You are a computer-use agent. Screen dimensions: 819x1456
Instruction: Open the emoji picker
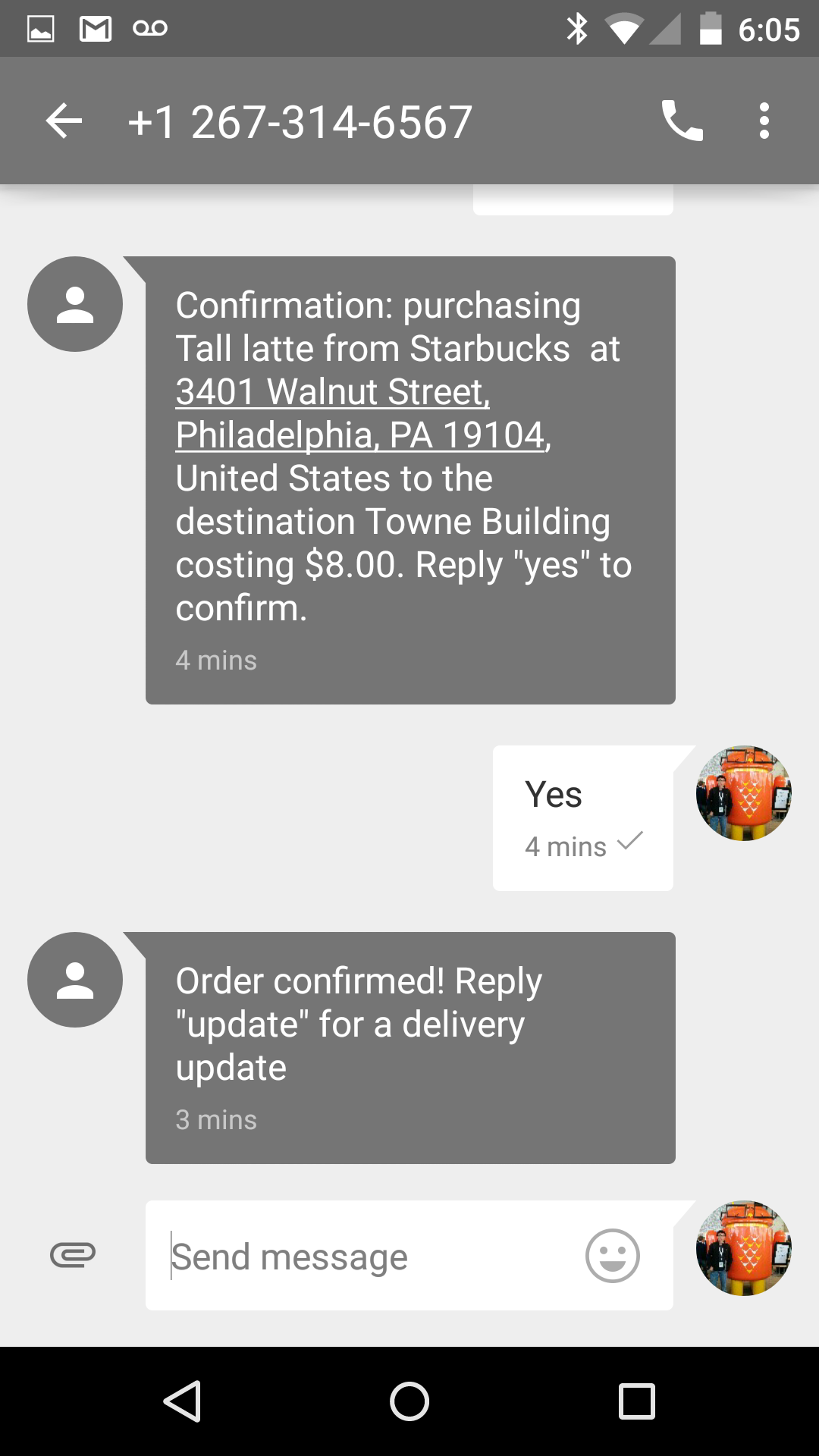612,1256
